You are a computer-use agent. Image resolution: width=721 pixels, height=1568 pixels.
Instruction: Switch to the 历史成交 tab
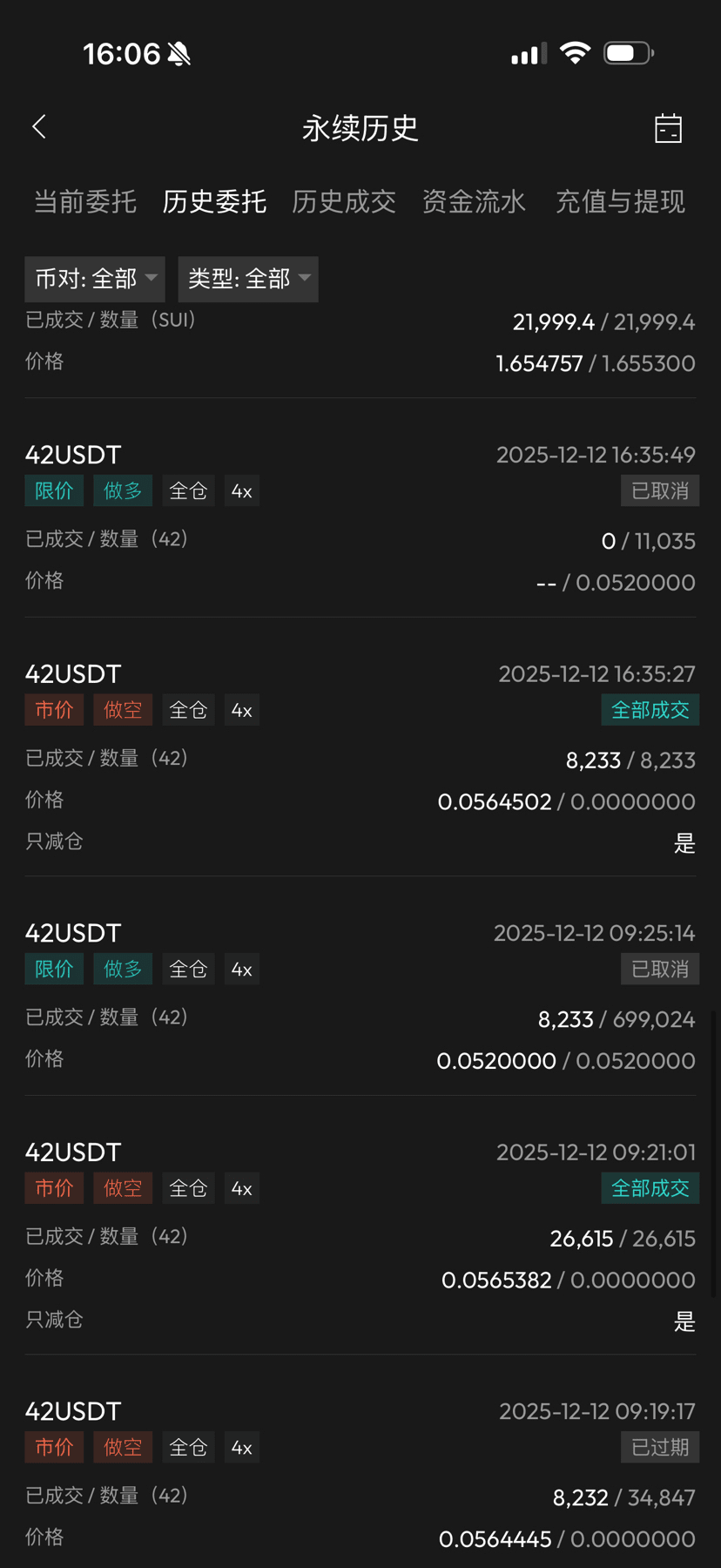pyautogui.click(x=344, y=202)
